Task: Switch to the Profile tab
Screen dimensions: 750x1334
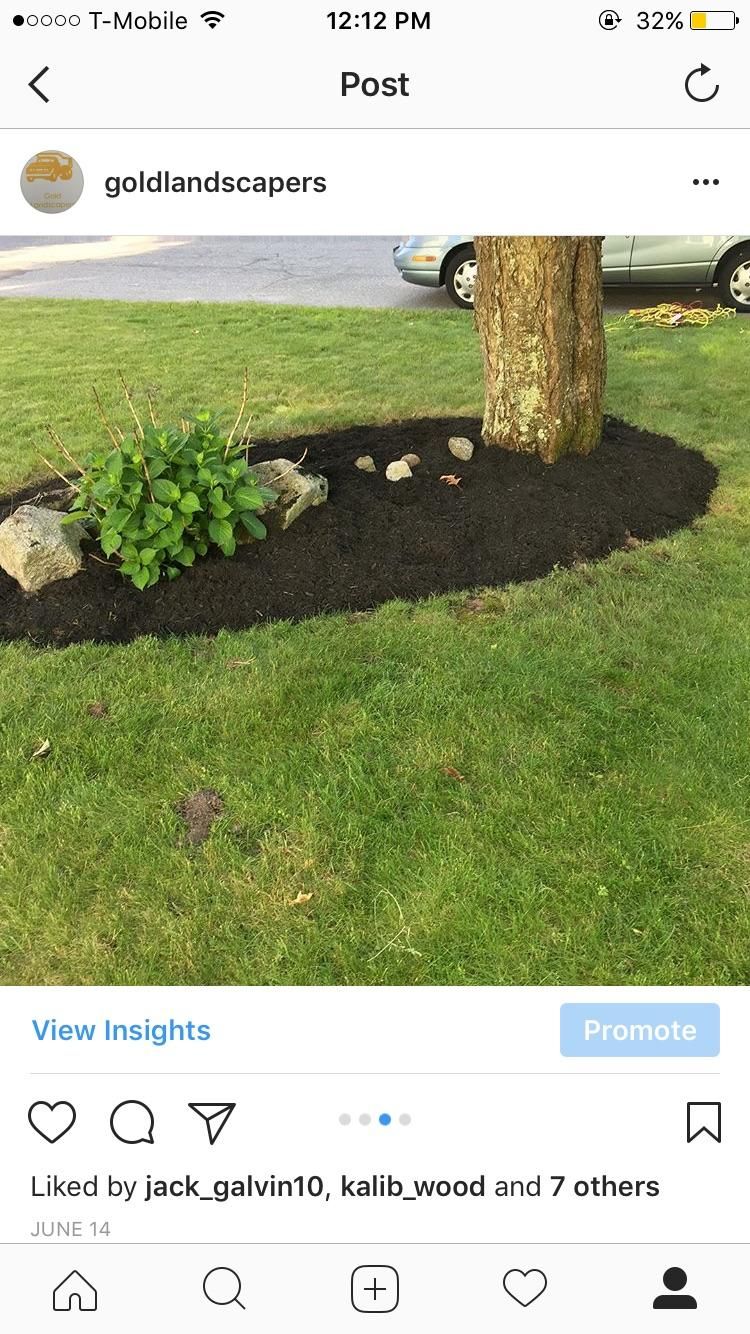Action: (675, 1289)
